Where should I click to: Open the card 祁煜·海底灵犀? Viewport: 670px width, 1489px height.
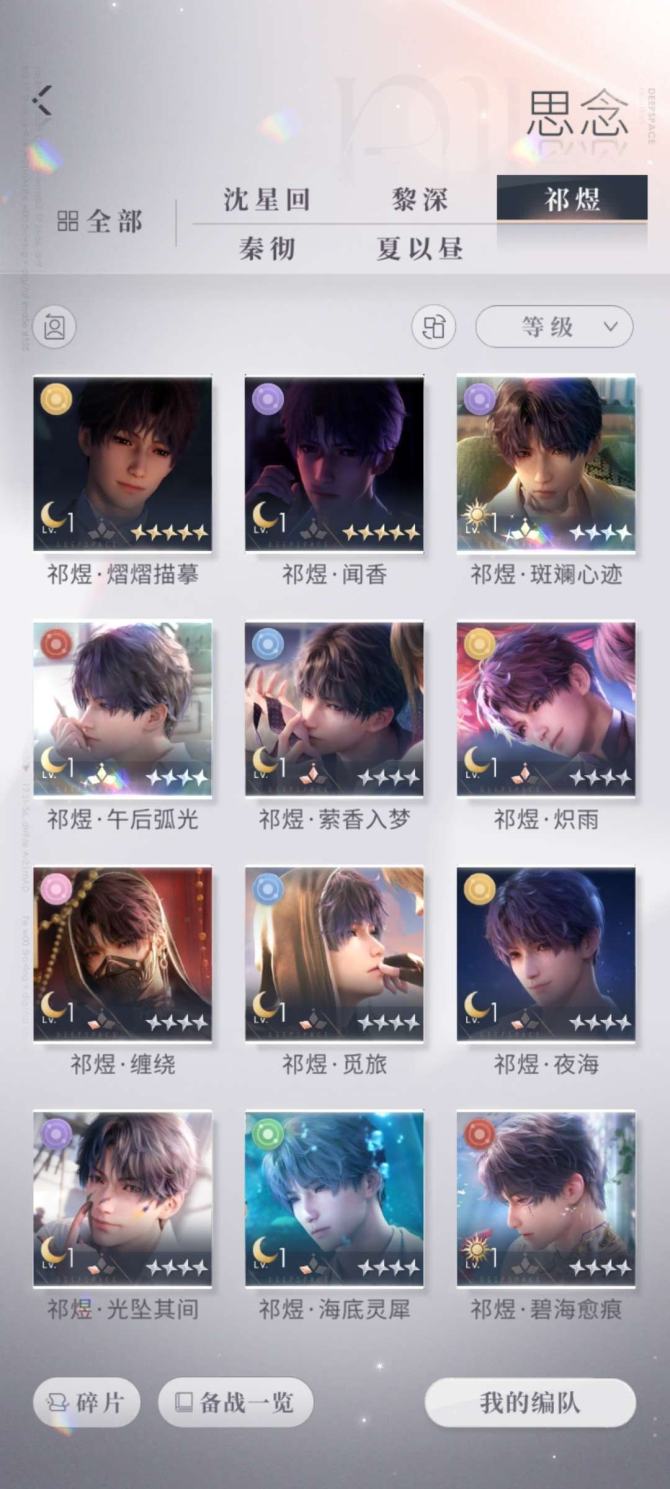(334, 1199)
